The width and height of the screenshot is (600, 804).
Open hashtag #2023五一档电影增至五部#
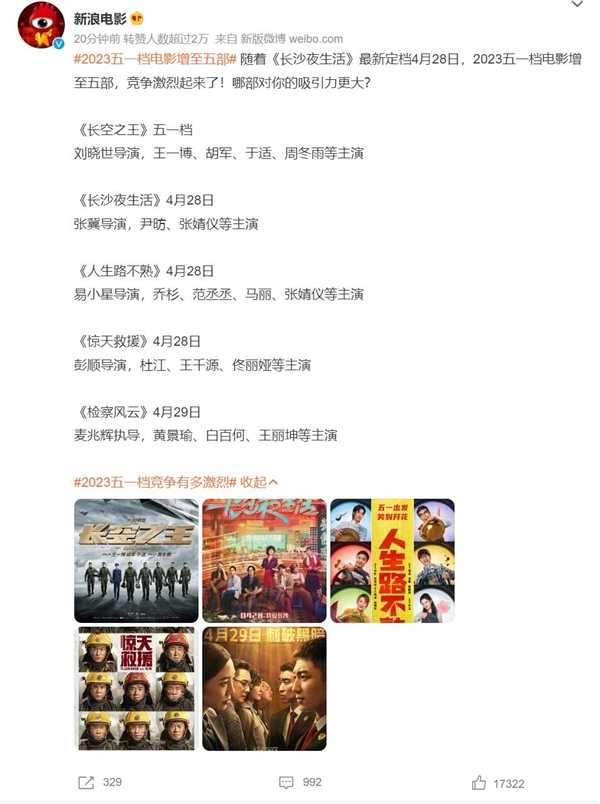155,59
